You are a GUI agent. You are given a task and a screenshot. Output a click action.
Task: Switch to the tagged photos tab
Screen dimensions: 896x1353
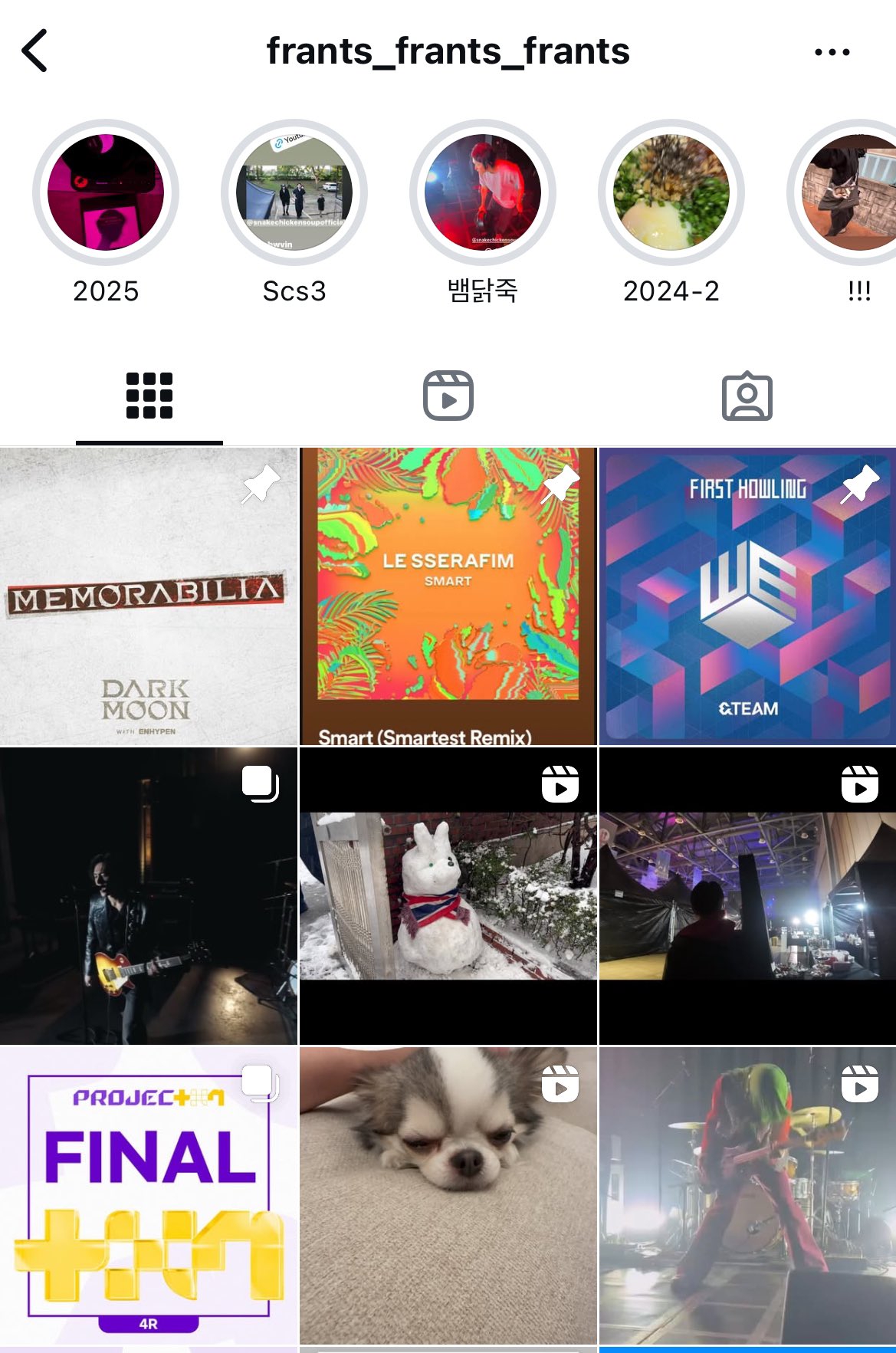coord(747,396)
